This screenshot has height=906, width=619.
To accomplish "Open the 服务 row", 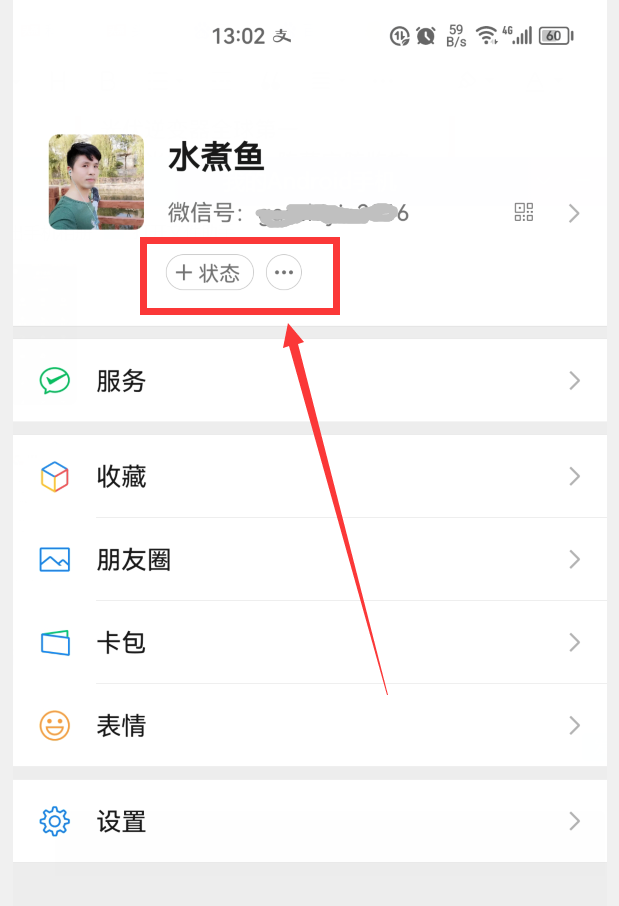I will tap(309, 381).
